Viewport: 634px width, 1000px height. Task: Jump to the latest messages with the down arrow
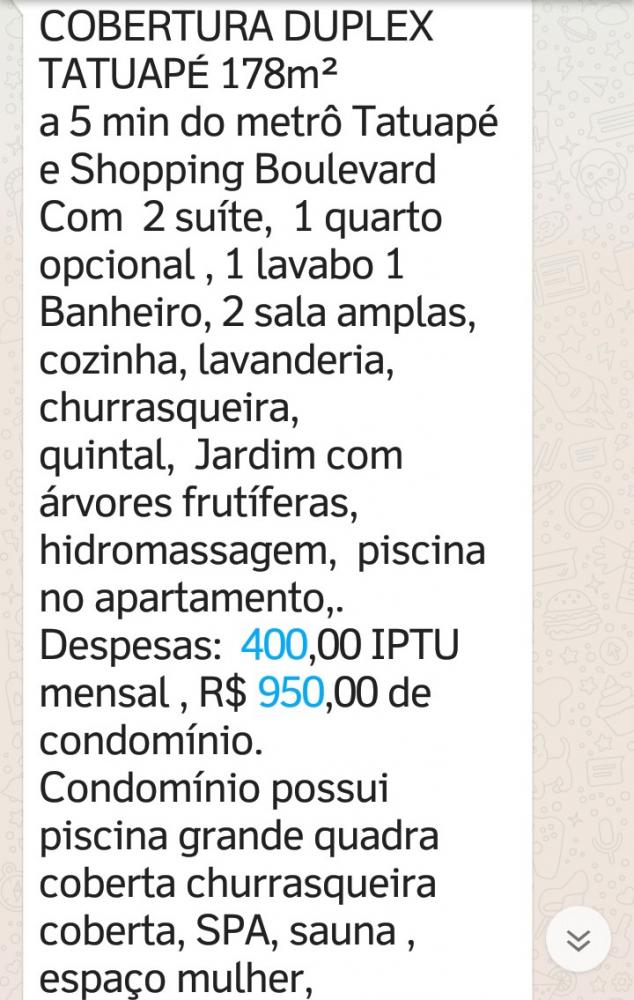tap(578, 940)
